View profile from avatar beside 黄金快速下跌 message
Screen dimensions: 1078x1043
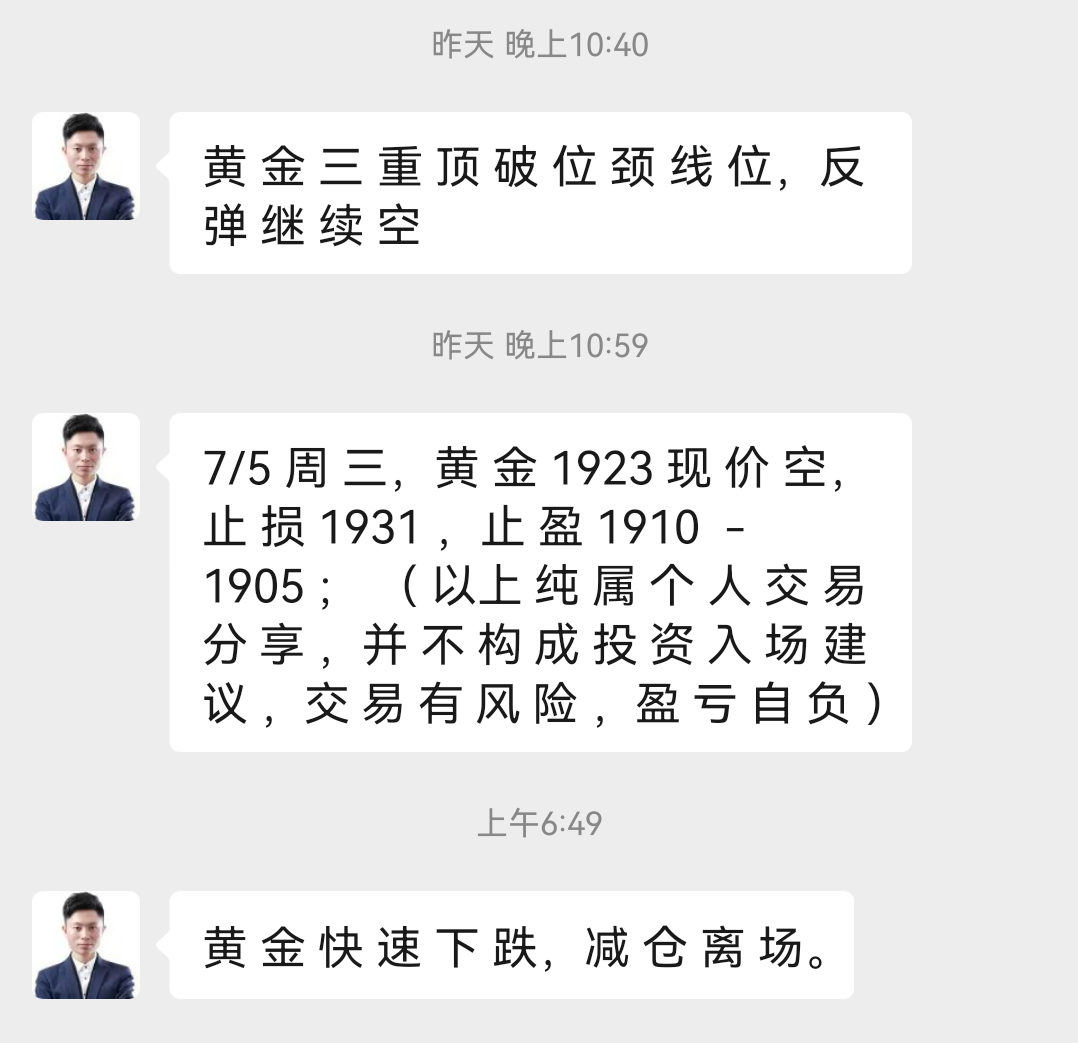pyautogui.click(x=85, y=945)
